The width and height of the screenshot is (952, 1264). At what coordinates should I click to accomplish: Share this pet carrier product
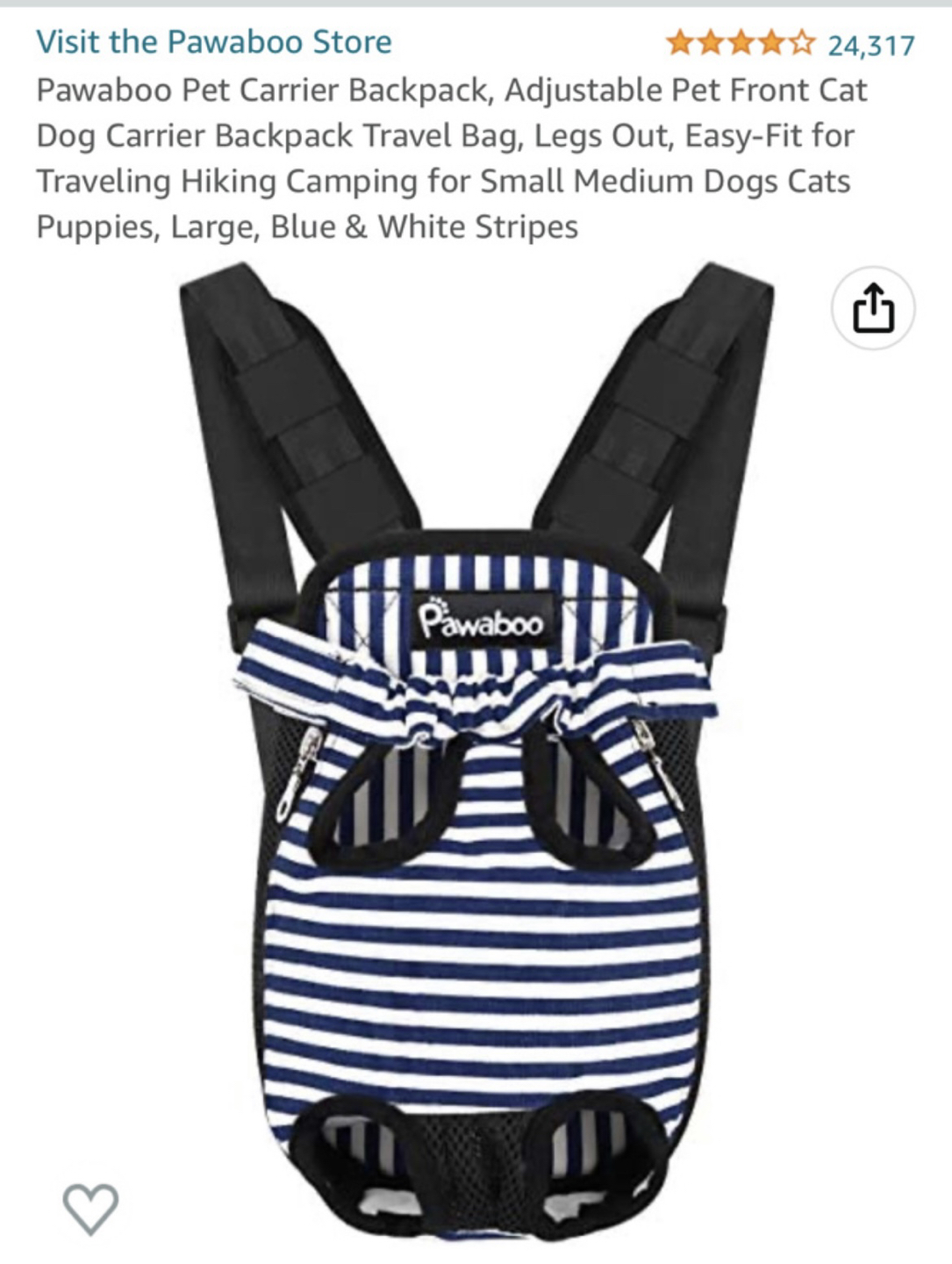tap(873, 308)
